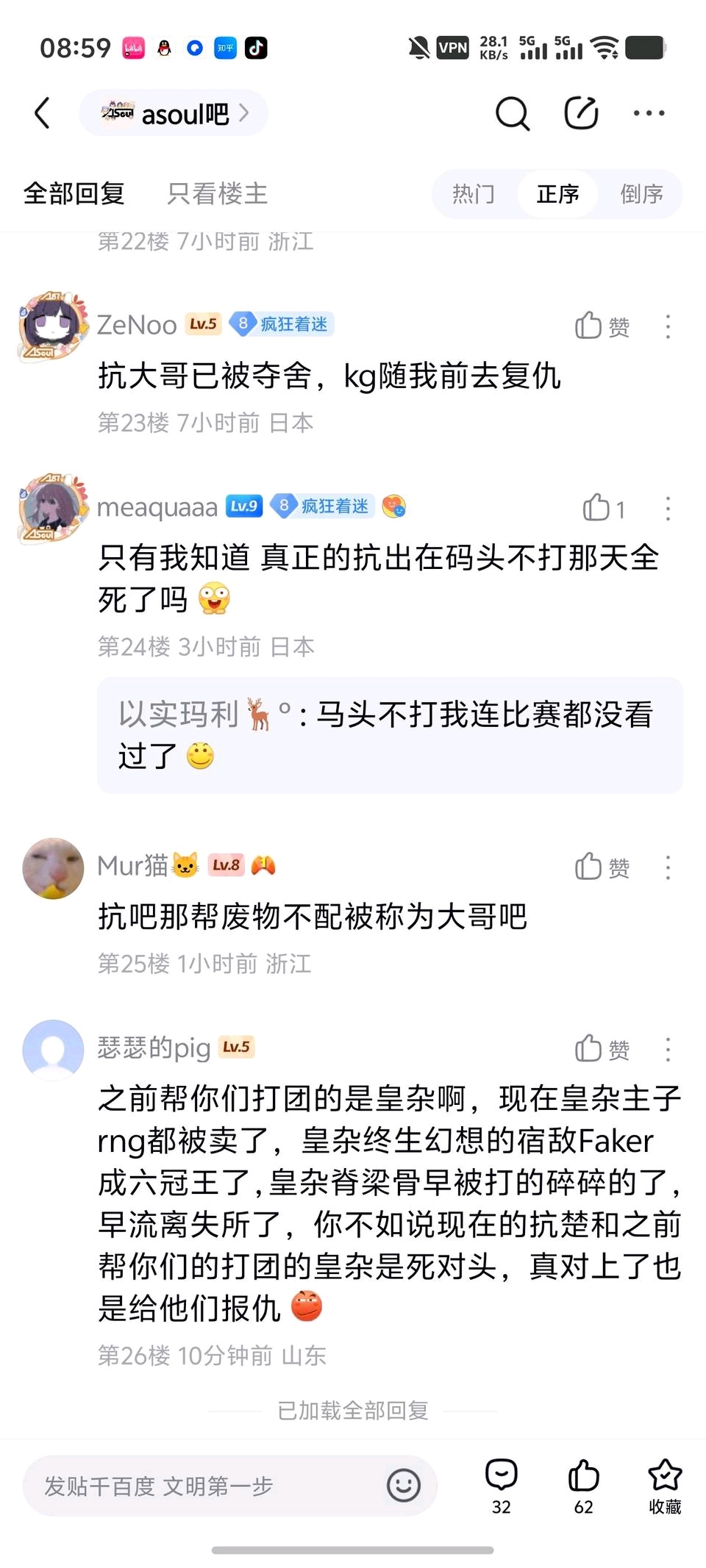
Task: Open more options for ZeNoo's reply
Action: (x=668, y=326)
